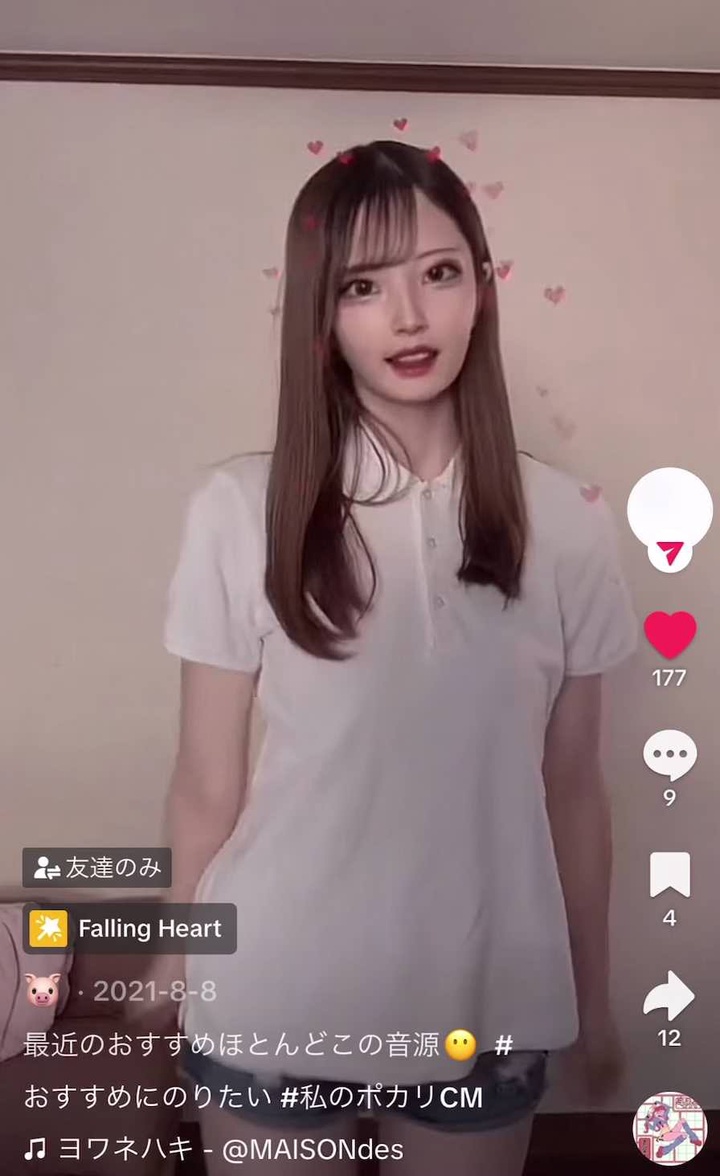This screenshot has height=1176, width=720.
Task: Bookmark this video to favorites
Action: coord(669,875)
